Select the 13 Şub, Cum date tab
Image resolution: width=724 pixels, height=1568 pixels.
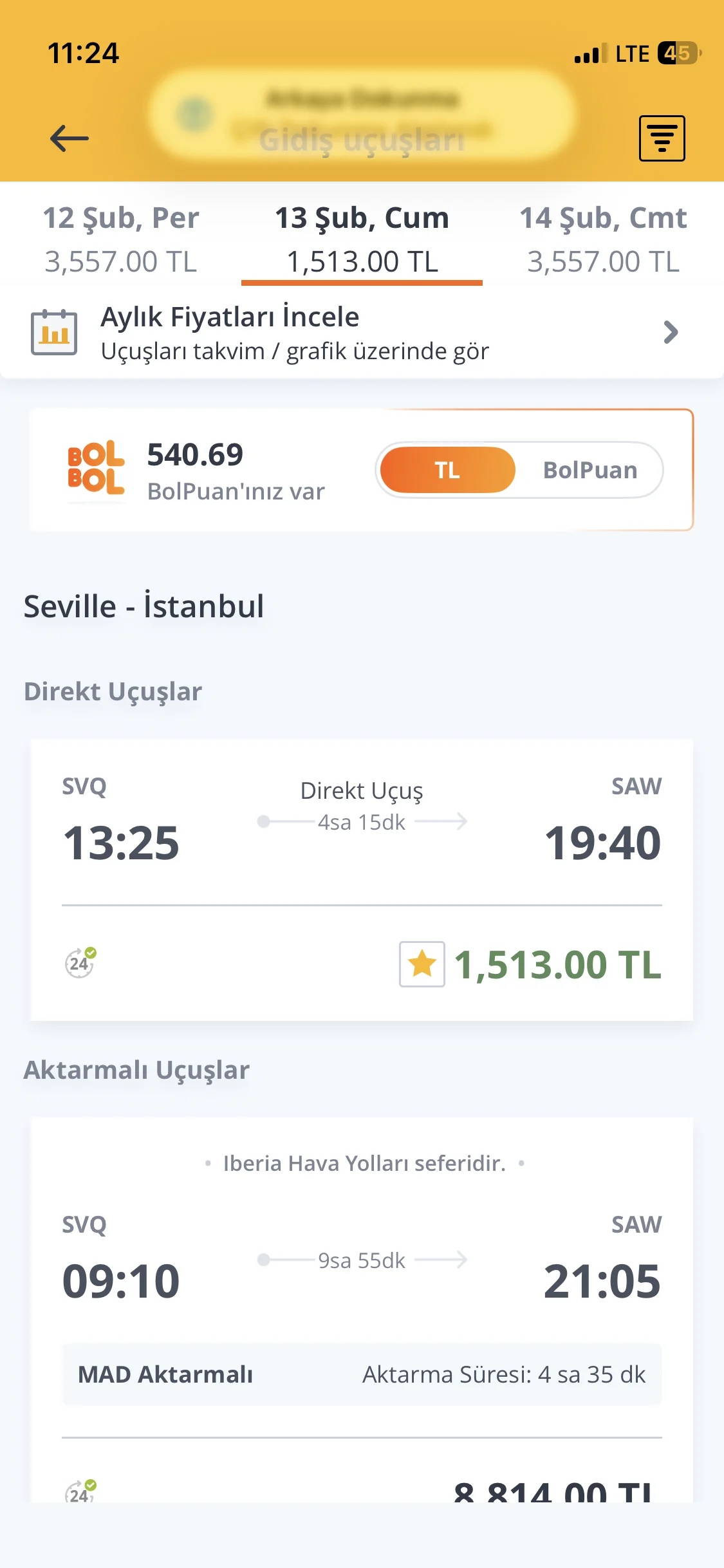362,239
